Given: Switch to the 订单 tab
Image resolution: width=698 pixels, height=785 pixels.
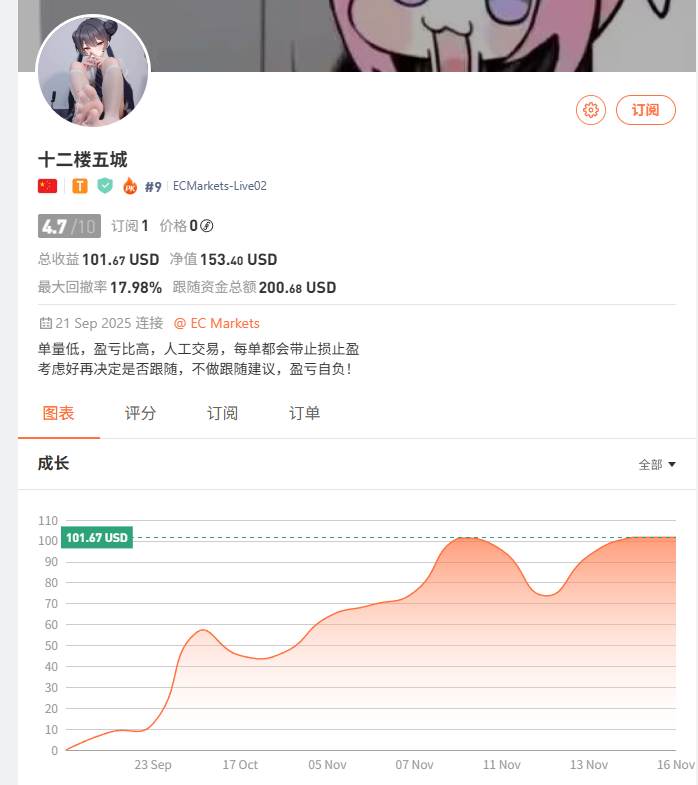Looking at the screenshot, I should tap(305, 413).
